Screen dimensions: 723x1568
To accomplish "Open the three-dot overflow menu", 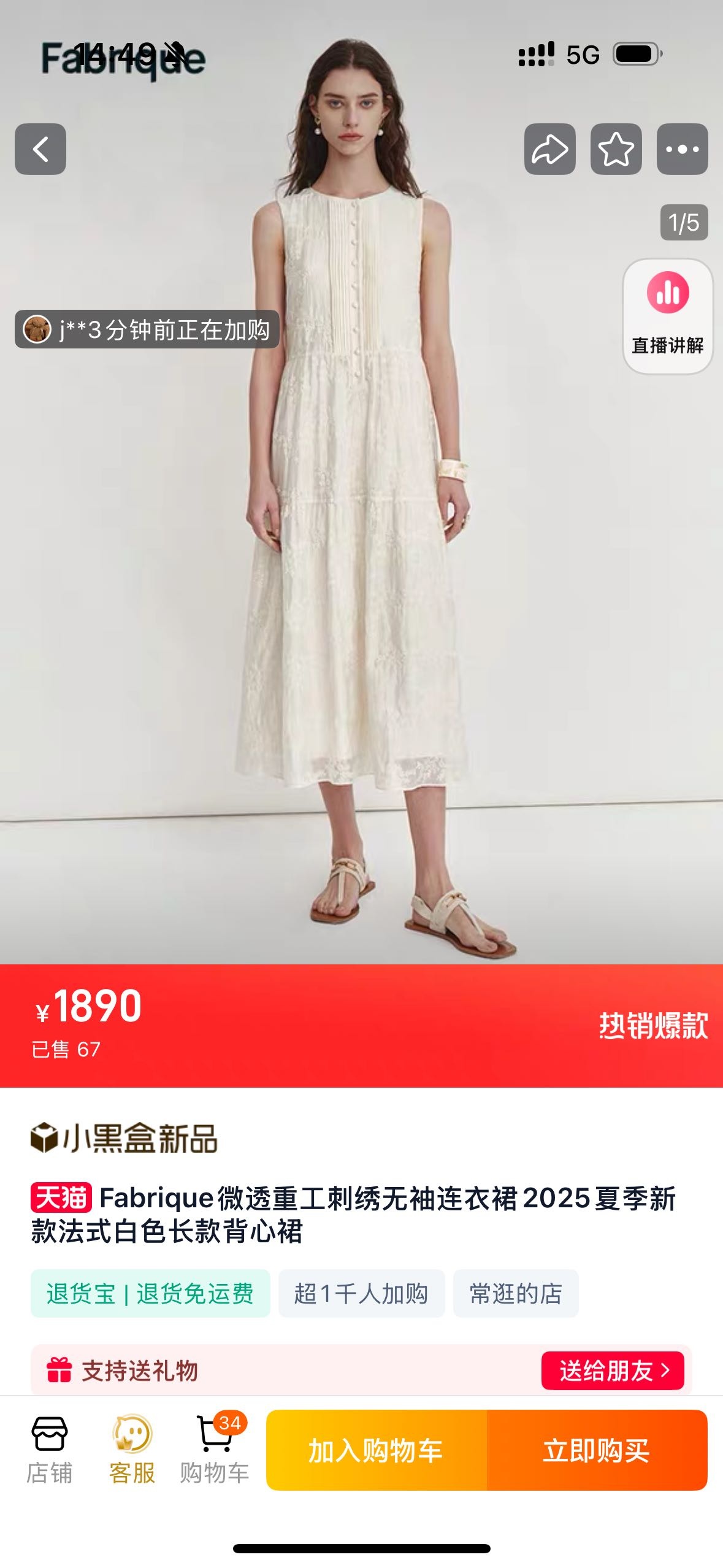I will pos(682,149).
